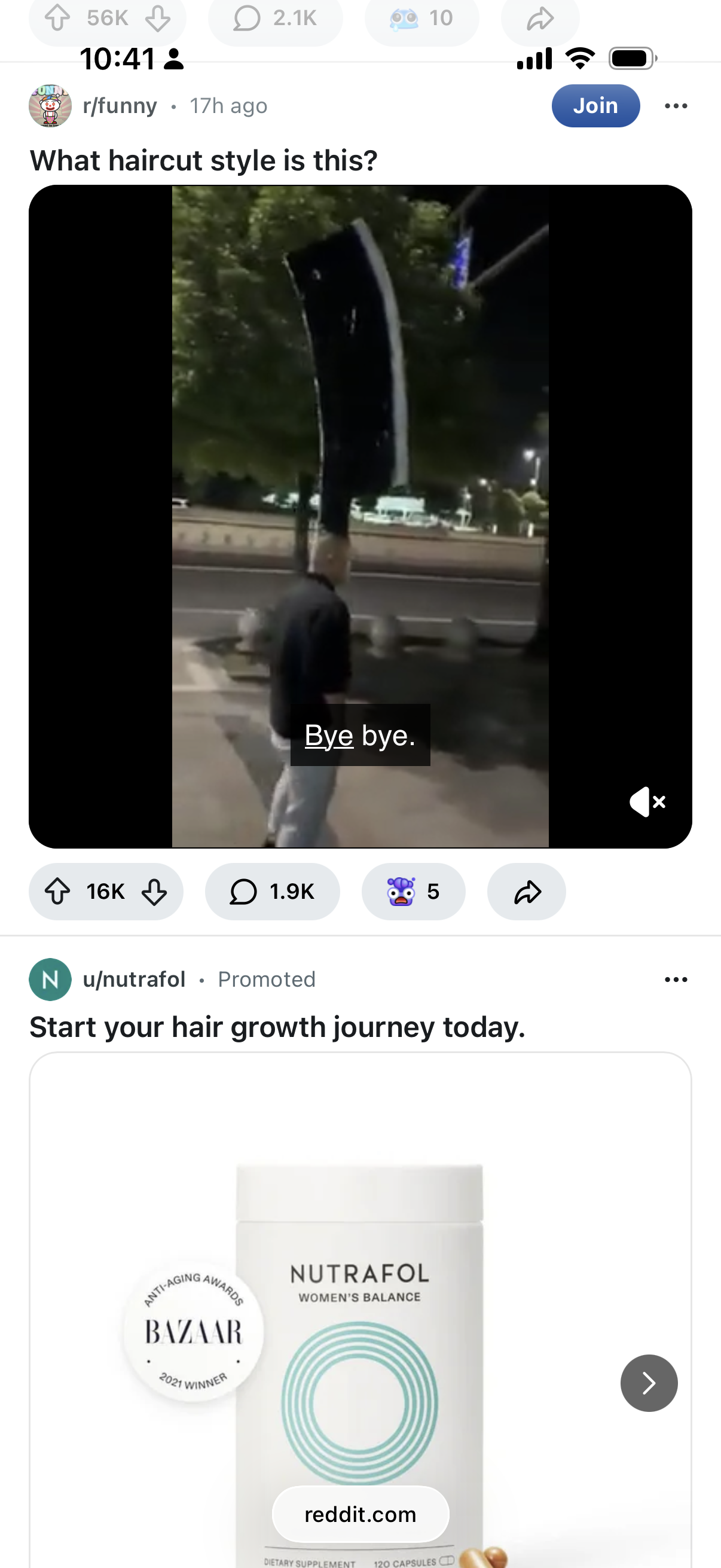Open the 'What haircut style is this?' post
Viewport: 721px width, 1568px height.
(203, 161)
